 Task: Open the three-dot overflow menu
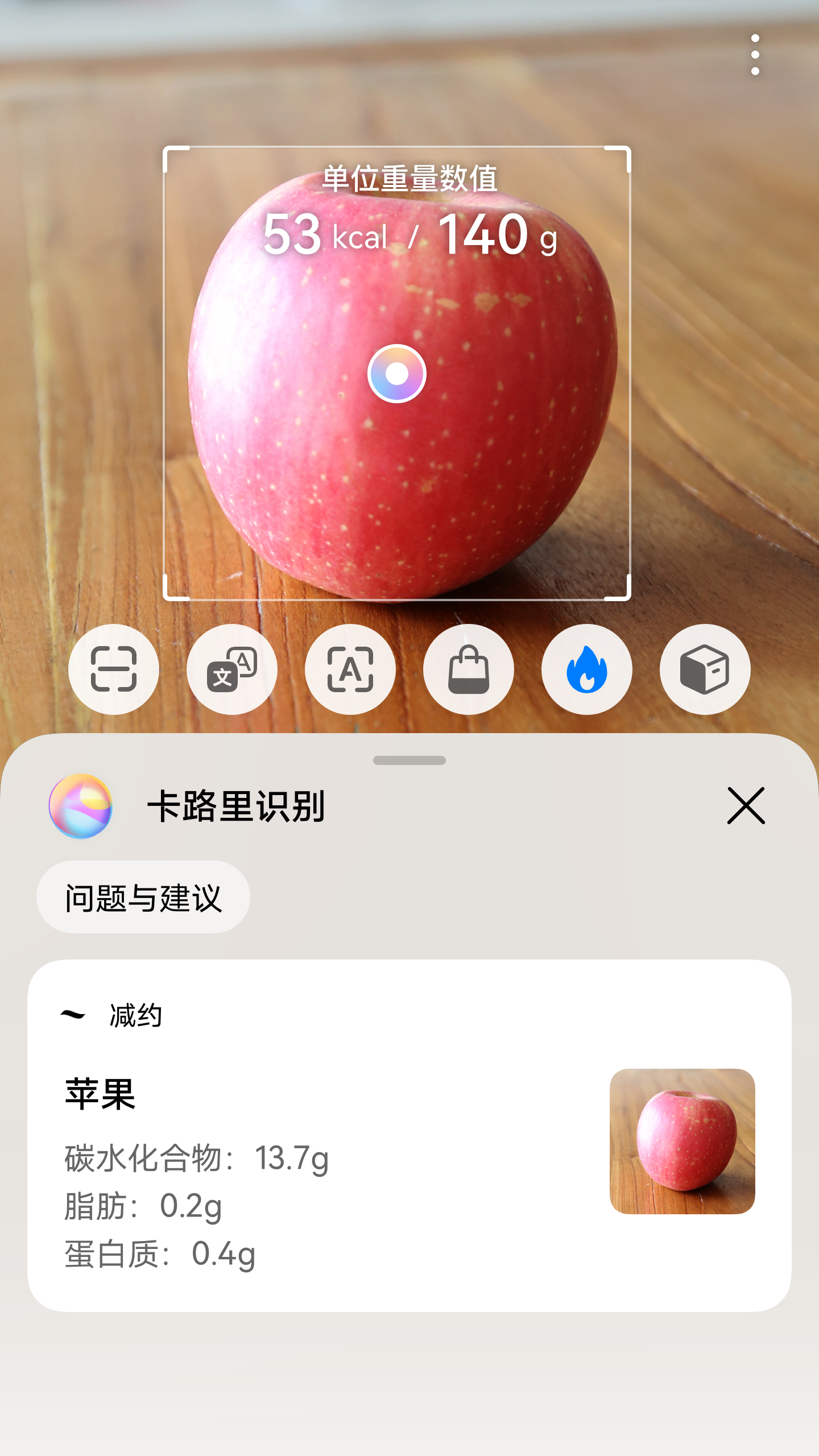pyautogui.click(x=755, y=55)
